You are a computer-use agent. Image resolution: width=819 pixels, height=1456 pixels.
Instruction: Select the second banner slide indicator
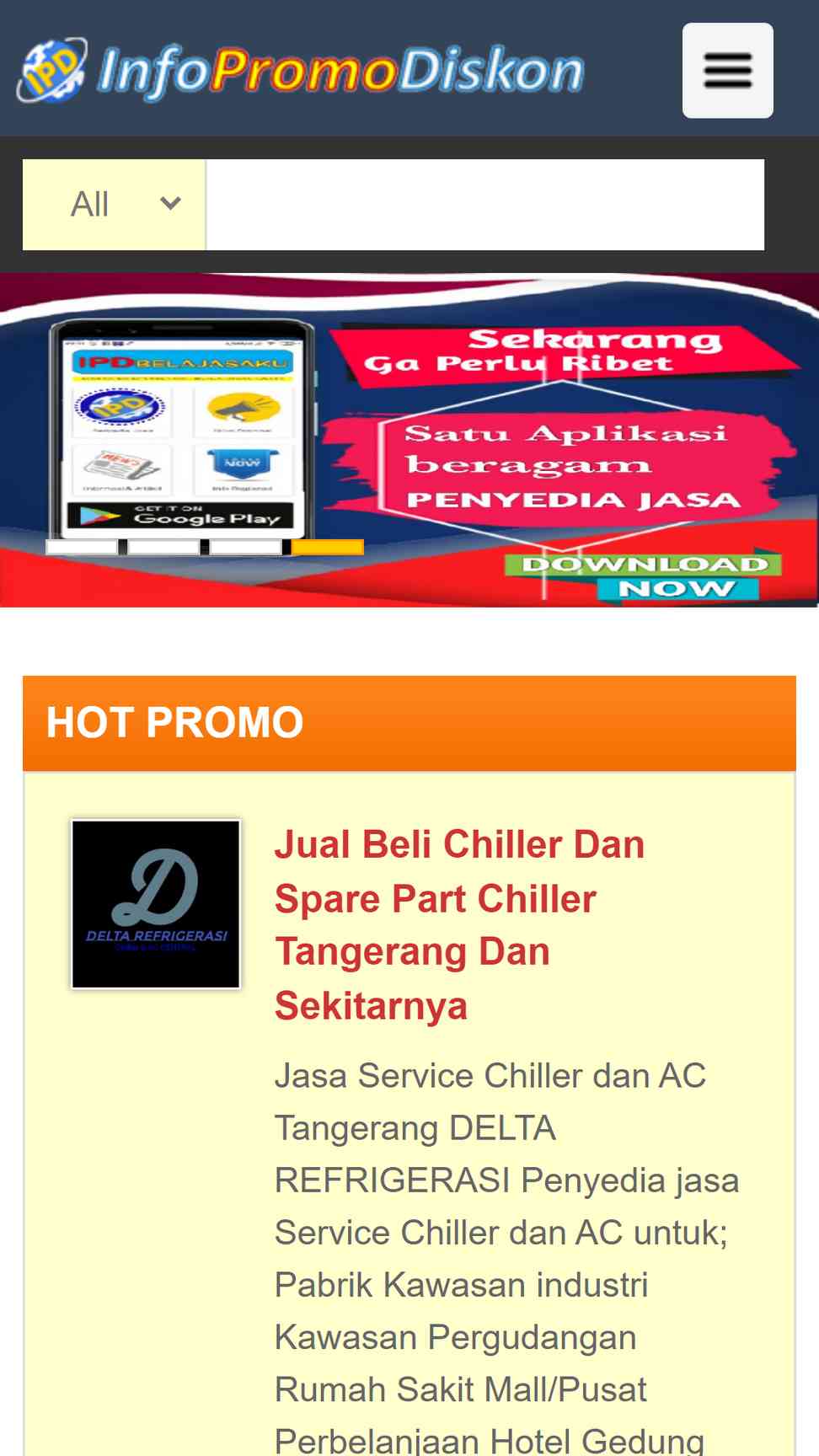click(163, 547)
